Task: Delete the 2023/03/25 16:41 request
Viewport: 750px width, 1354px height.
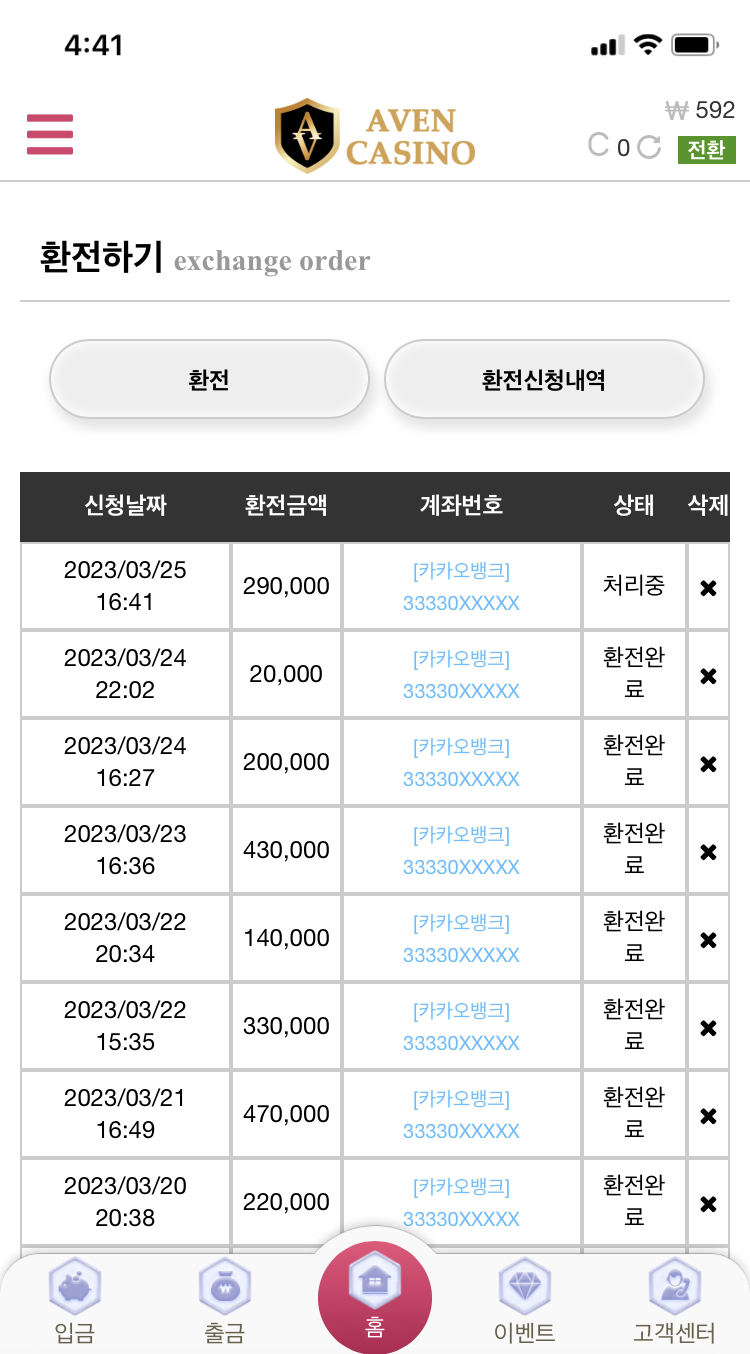Action: tap(708, 588)
